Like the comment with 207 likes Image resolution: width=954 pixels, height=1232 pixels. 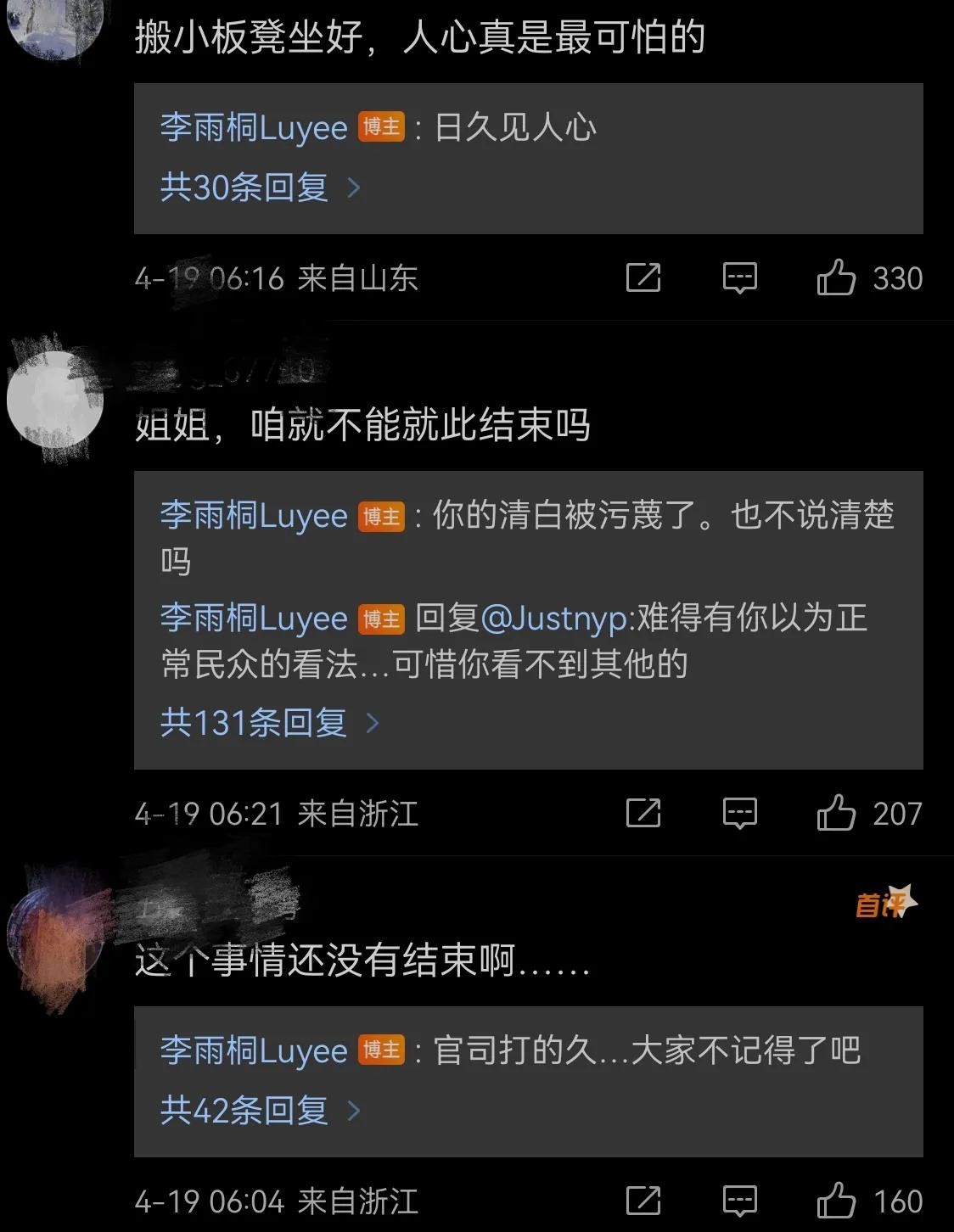tap(836, 813)
